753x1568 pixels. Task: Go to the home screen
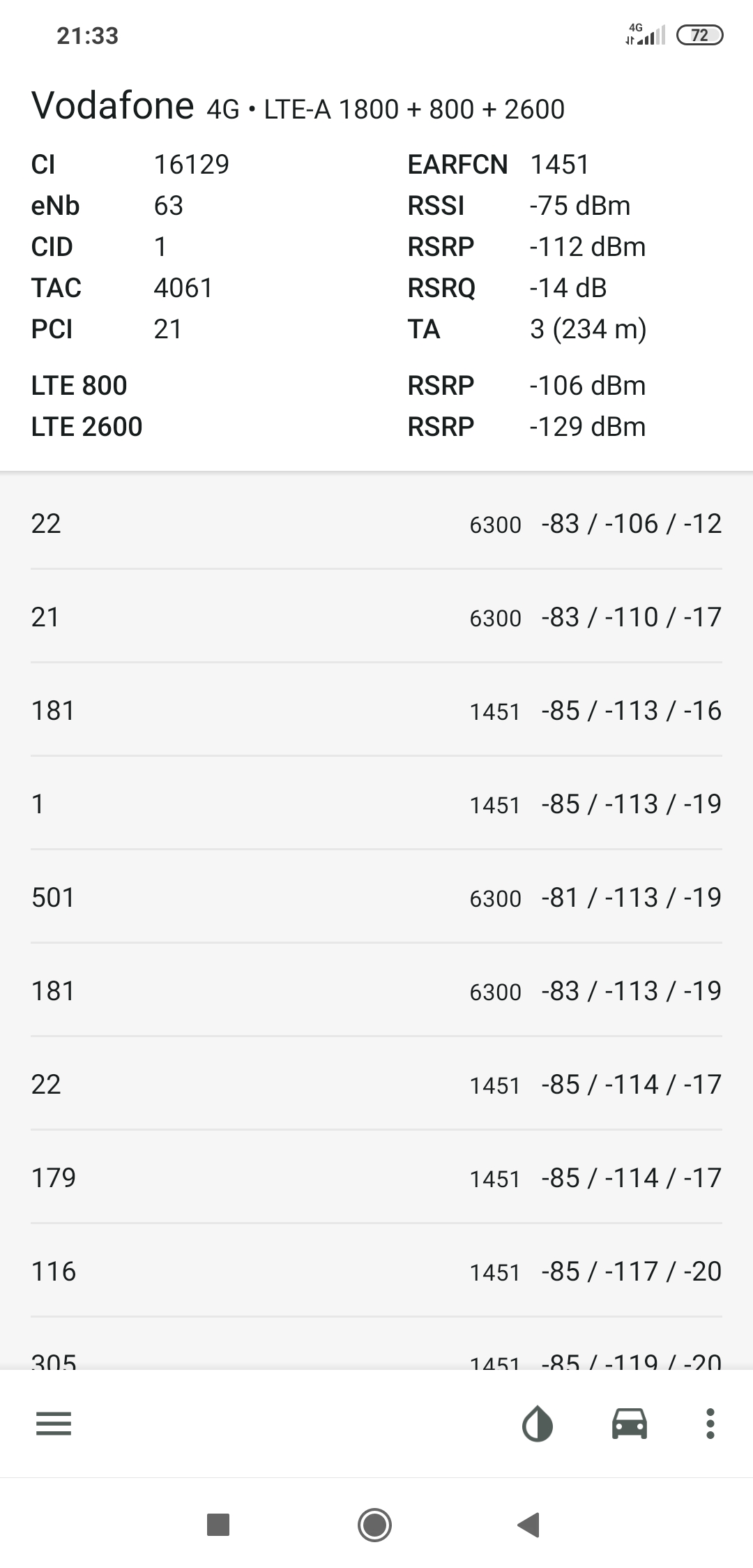374,1525
